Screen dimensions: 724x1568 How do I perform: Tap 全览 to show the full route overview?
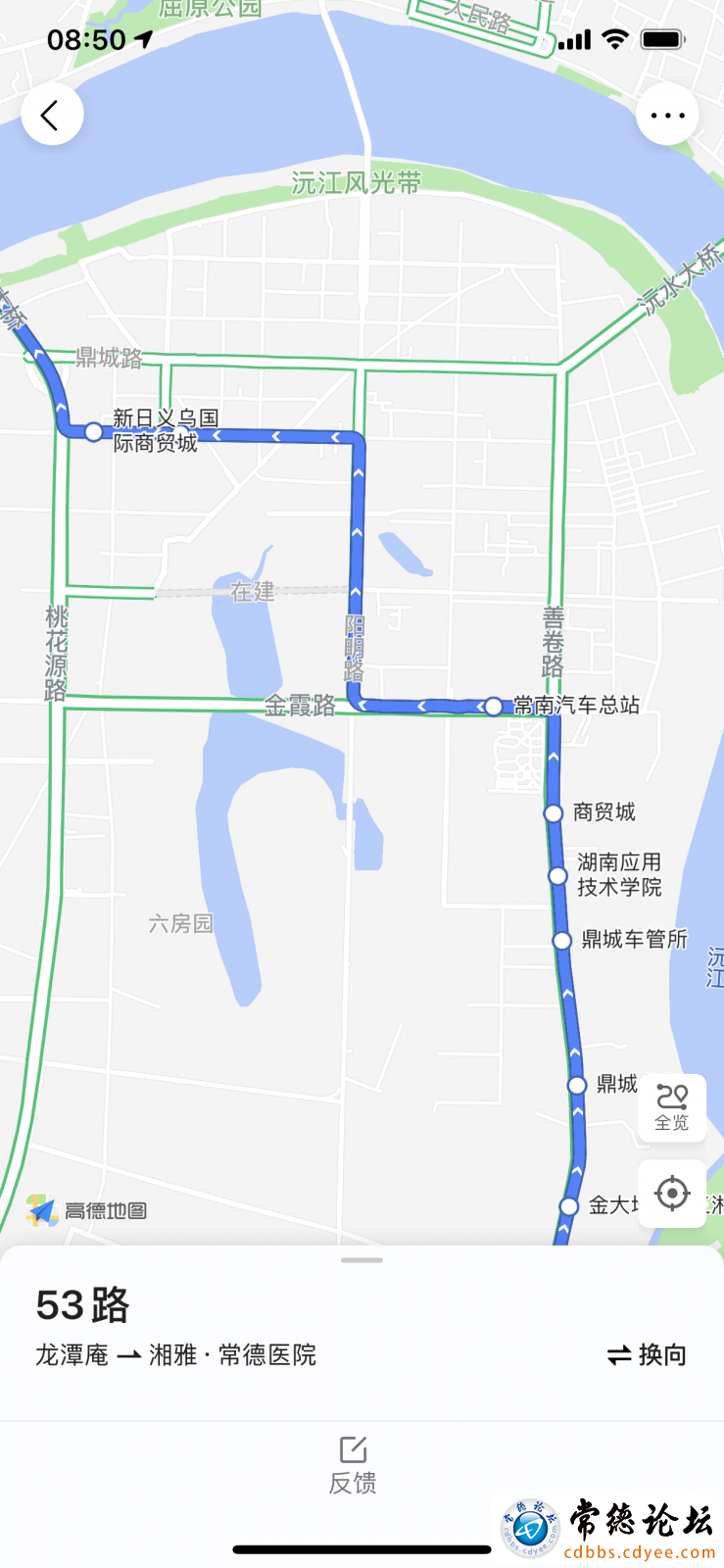(x=672, y=1107)
